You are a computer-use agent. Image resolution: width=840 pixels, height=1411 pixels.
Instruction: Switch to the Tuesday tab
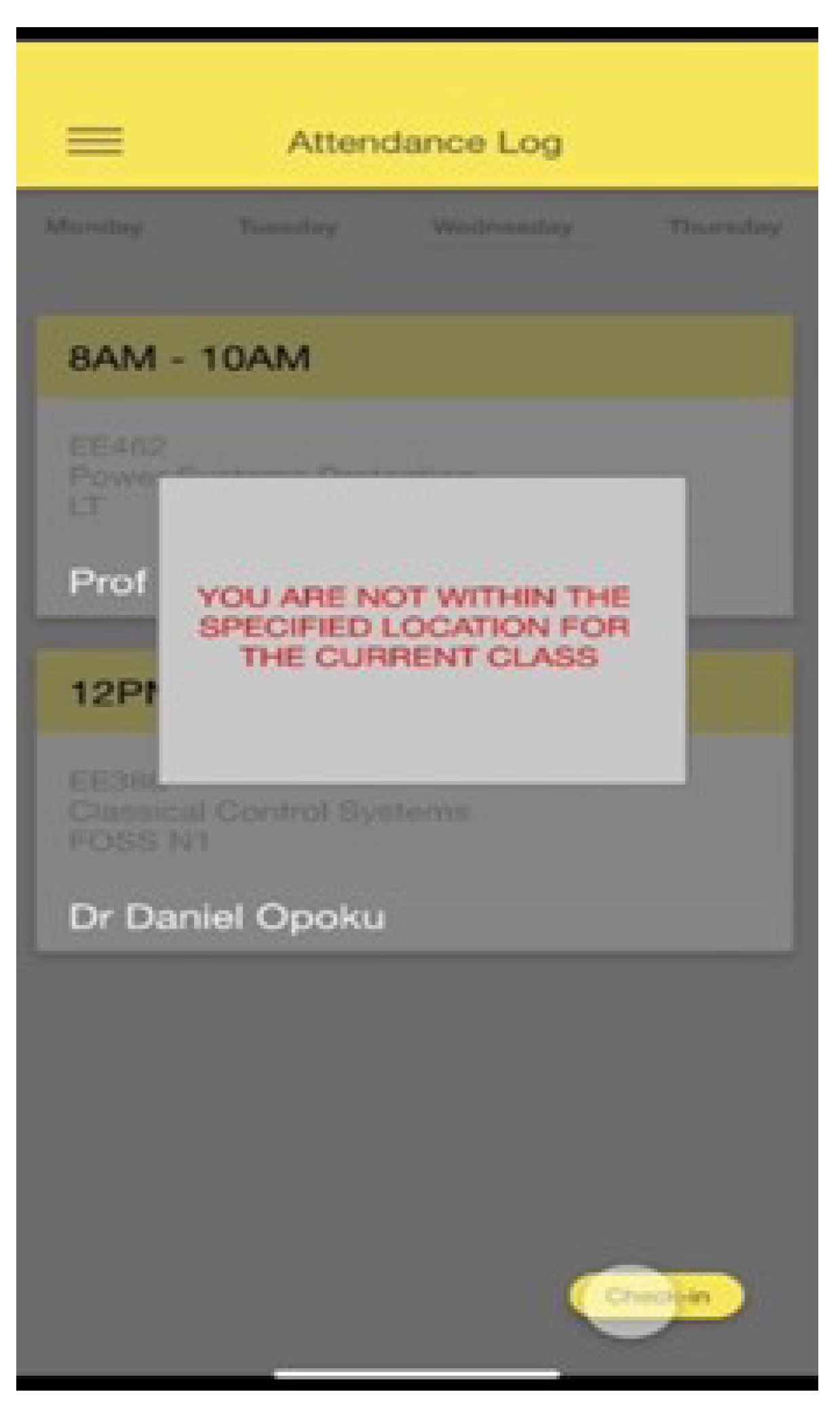288,227
